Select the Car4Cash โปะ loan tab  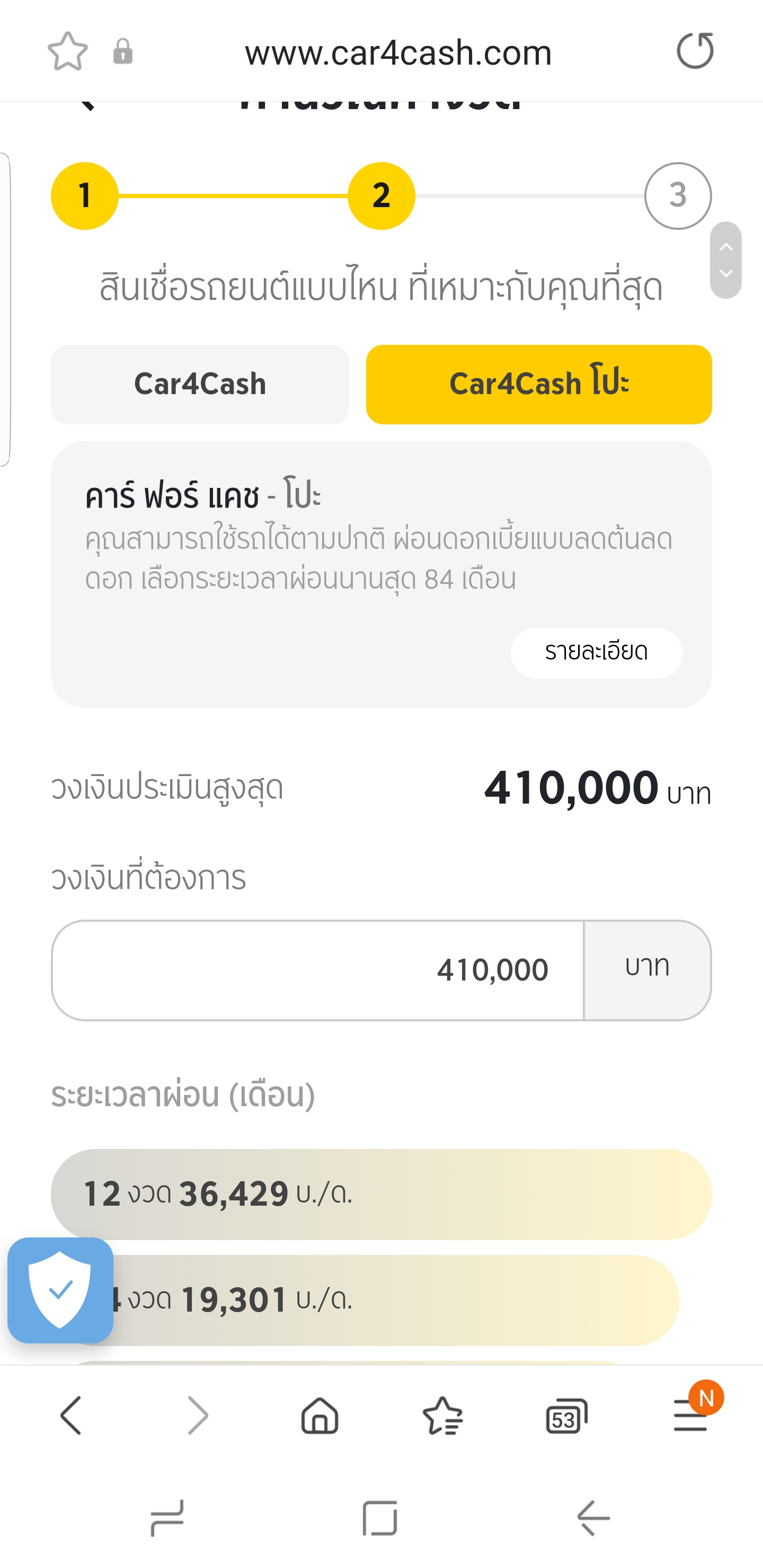coord(538,384)
